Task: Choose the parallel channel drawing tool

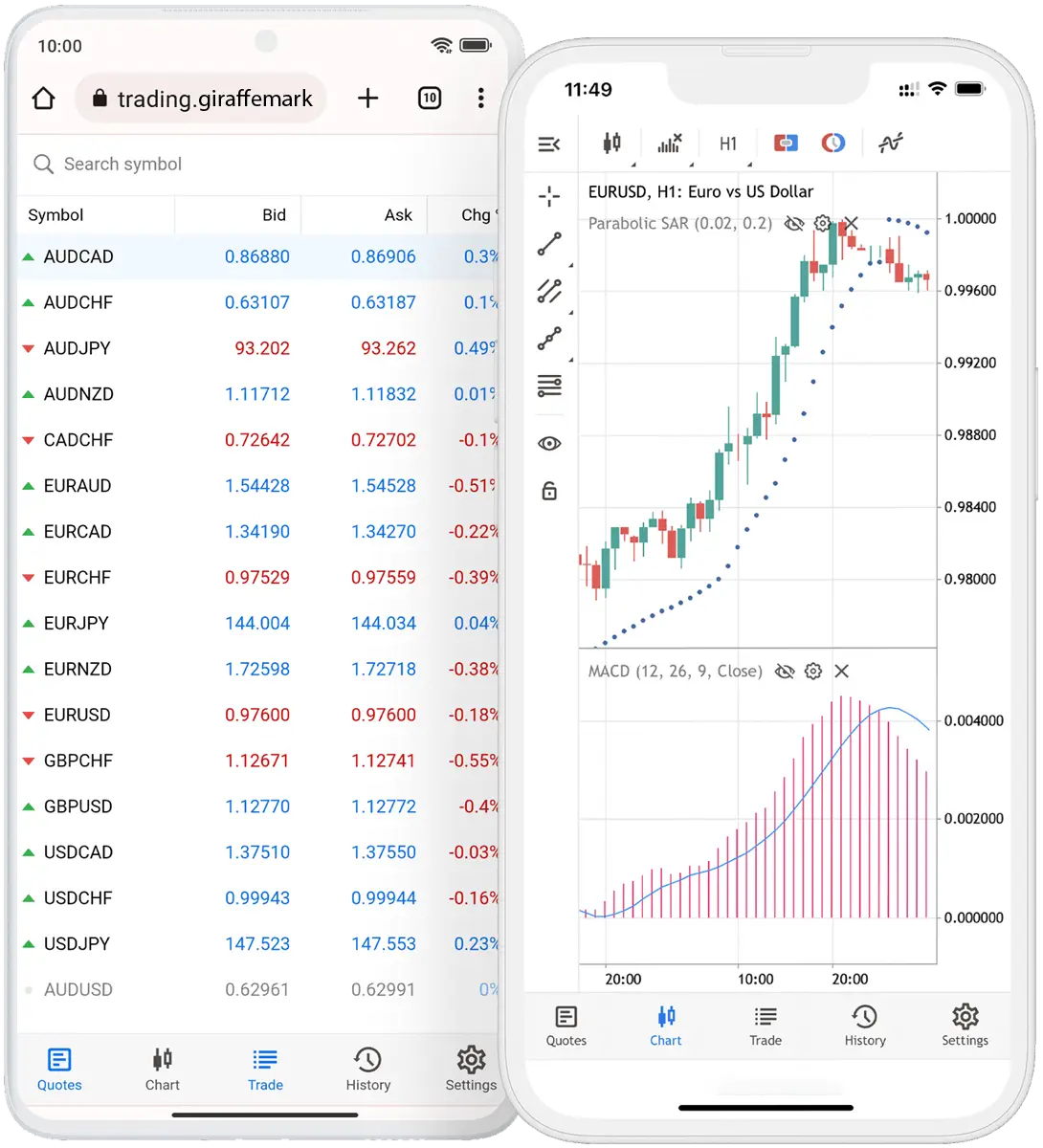Action: (548, 292)
